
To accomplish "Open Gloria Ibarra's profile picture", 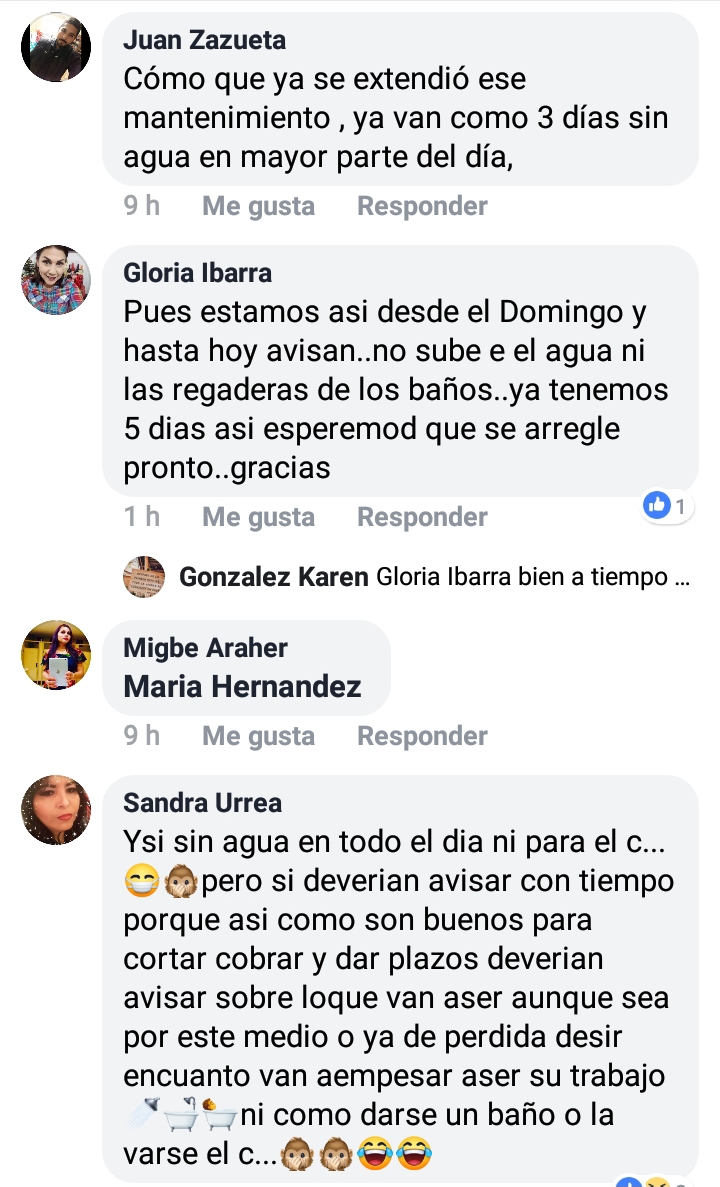I will tap(56, 280).
